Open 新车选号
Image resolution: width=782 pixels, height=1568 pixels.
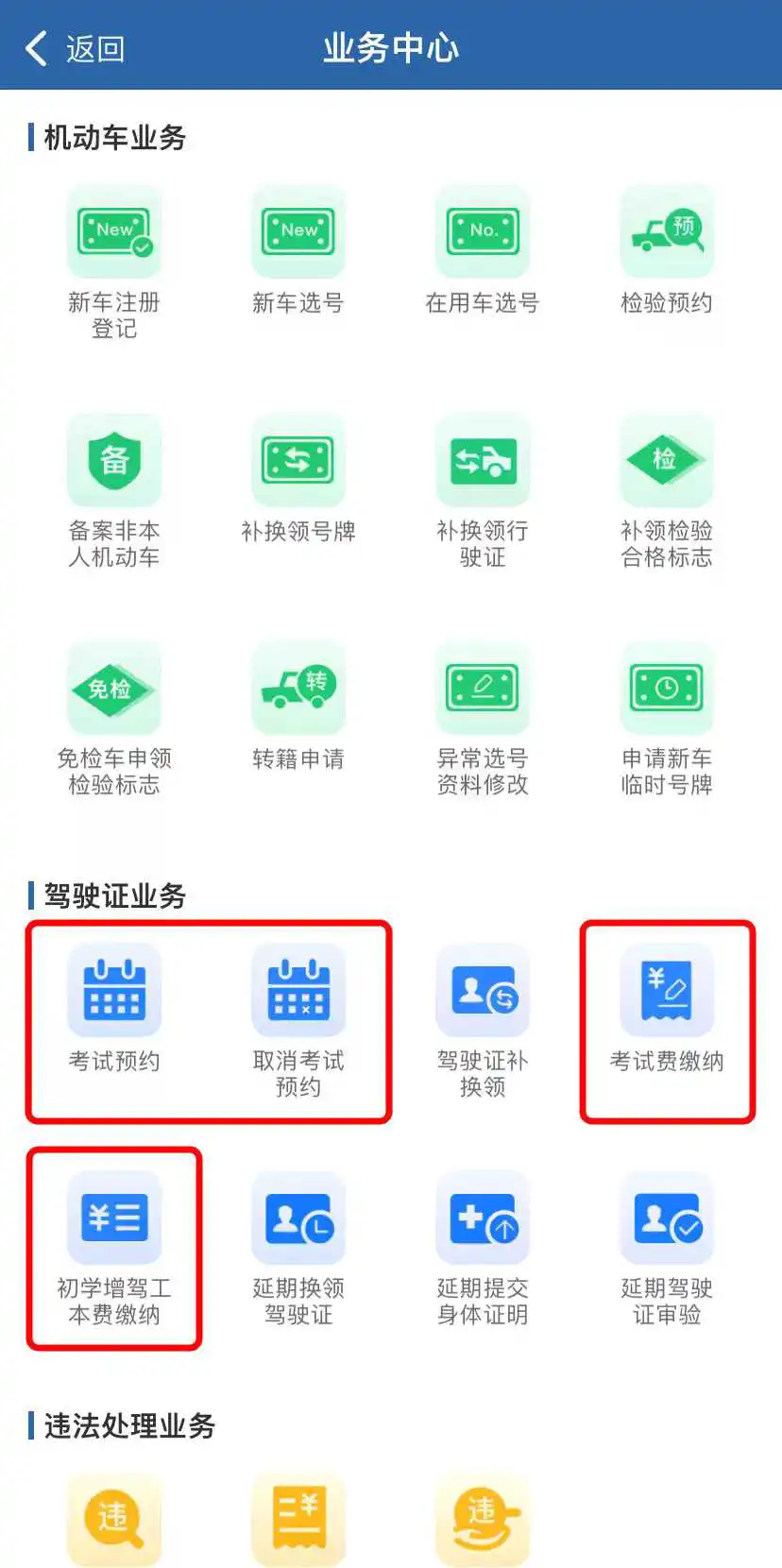coord(298,232)
